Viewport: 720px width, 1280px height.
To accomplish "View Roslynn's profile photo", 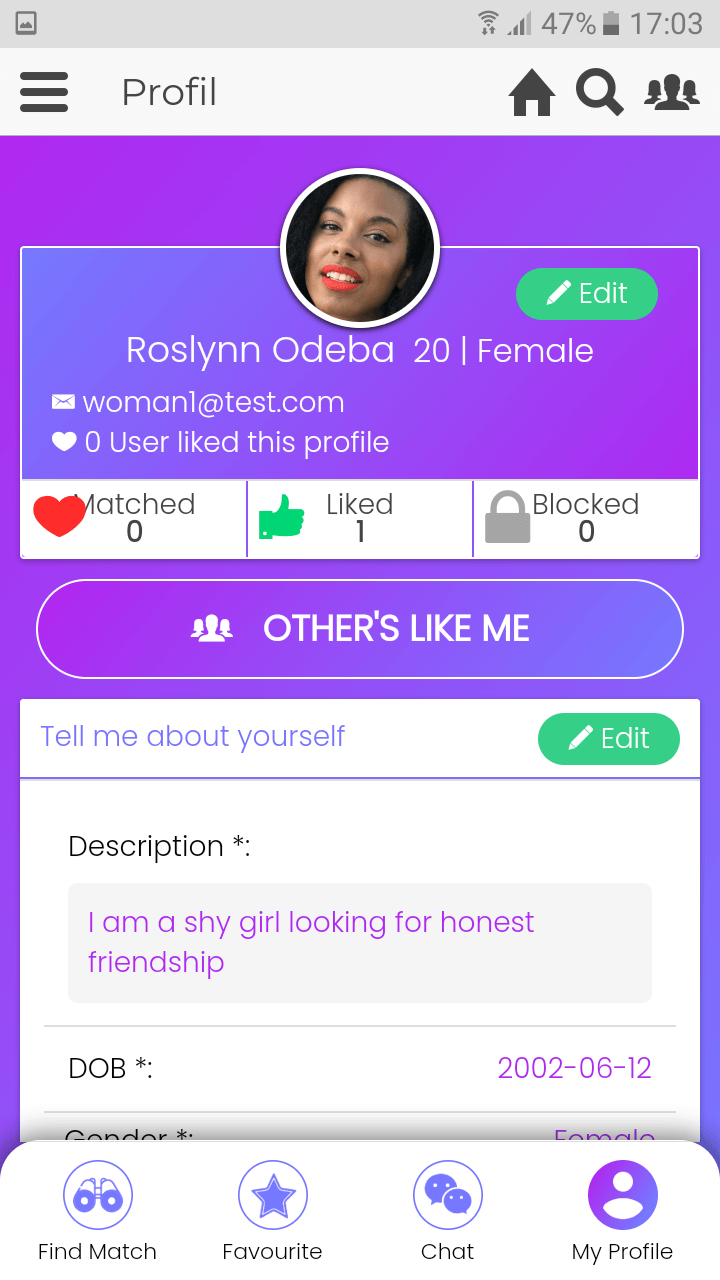I will pyautogui.click(x=360, y=248).
